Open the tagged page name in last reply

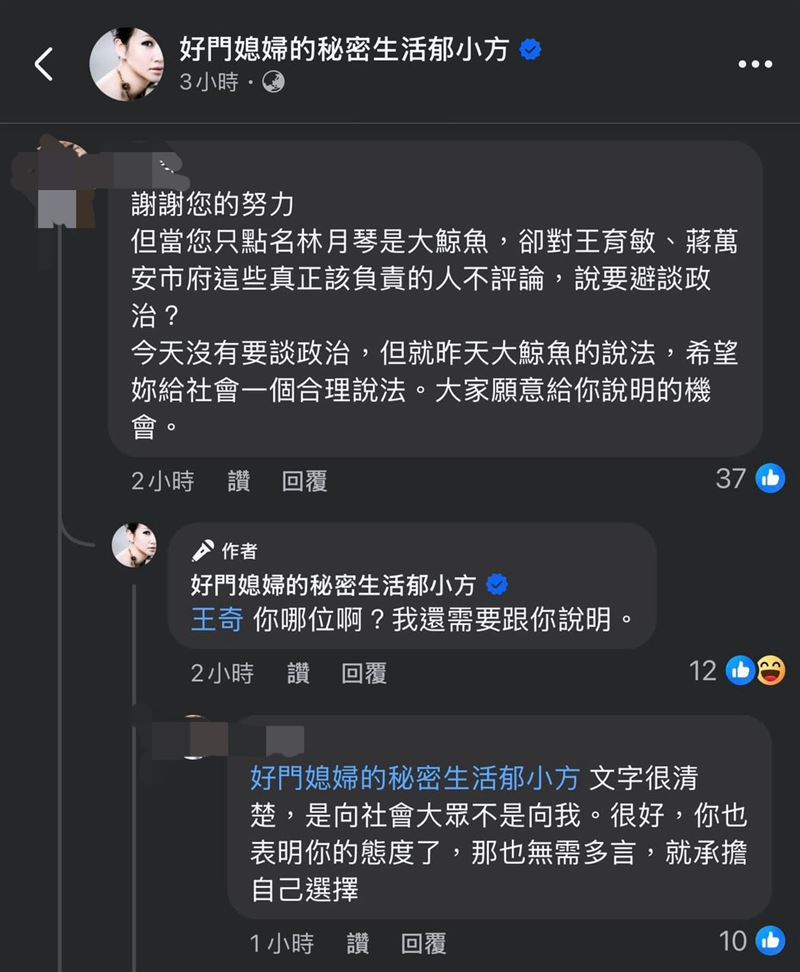tap(414, 779)
